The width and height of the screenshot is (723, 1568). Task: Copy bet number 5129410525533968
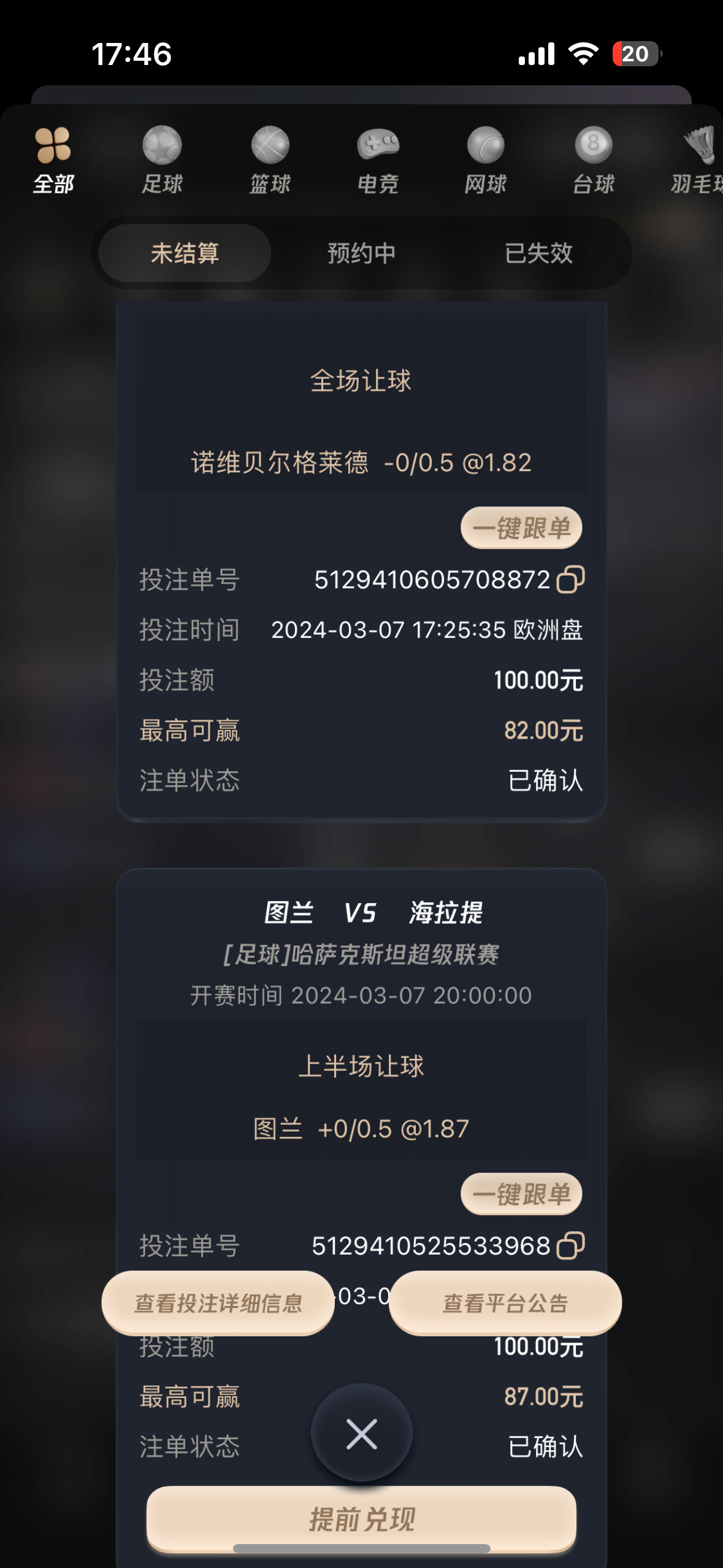(x=570, y=1246)
